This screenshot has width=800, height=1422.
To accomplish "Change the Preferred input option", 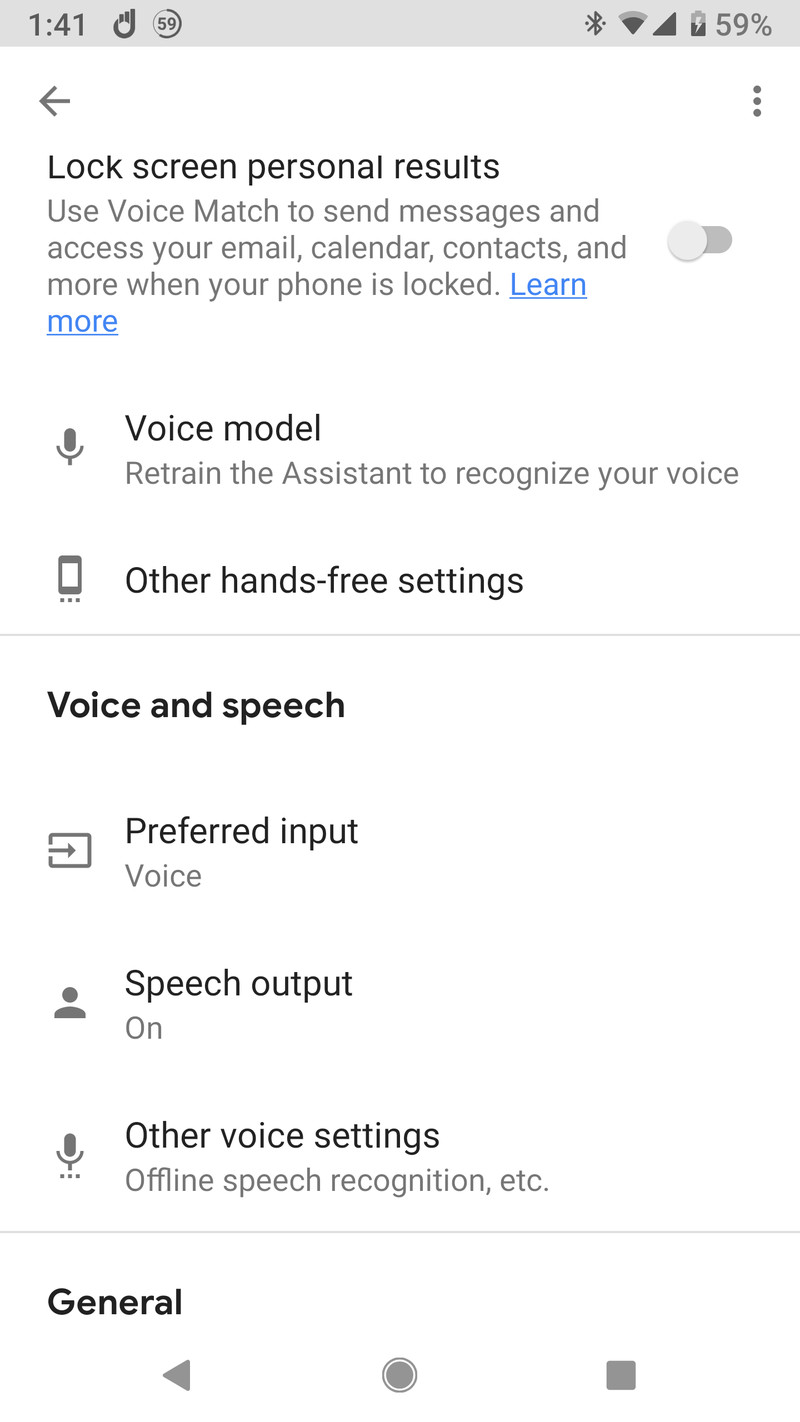I will pos(400,852).
